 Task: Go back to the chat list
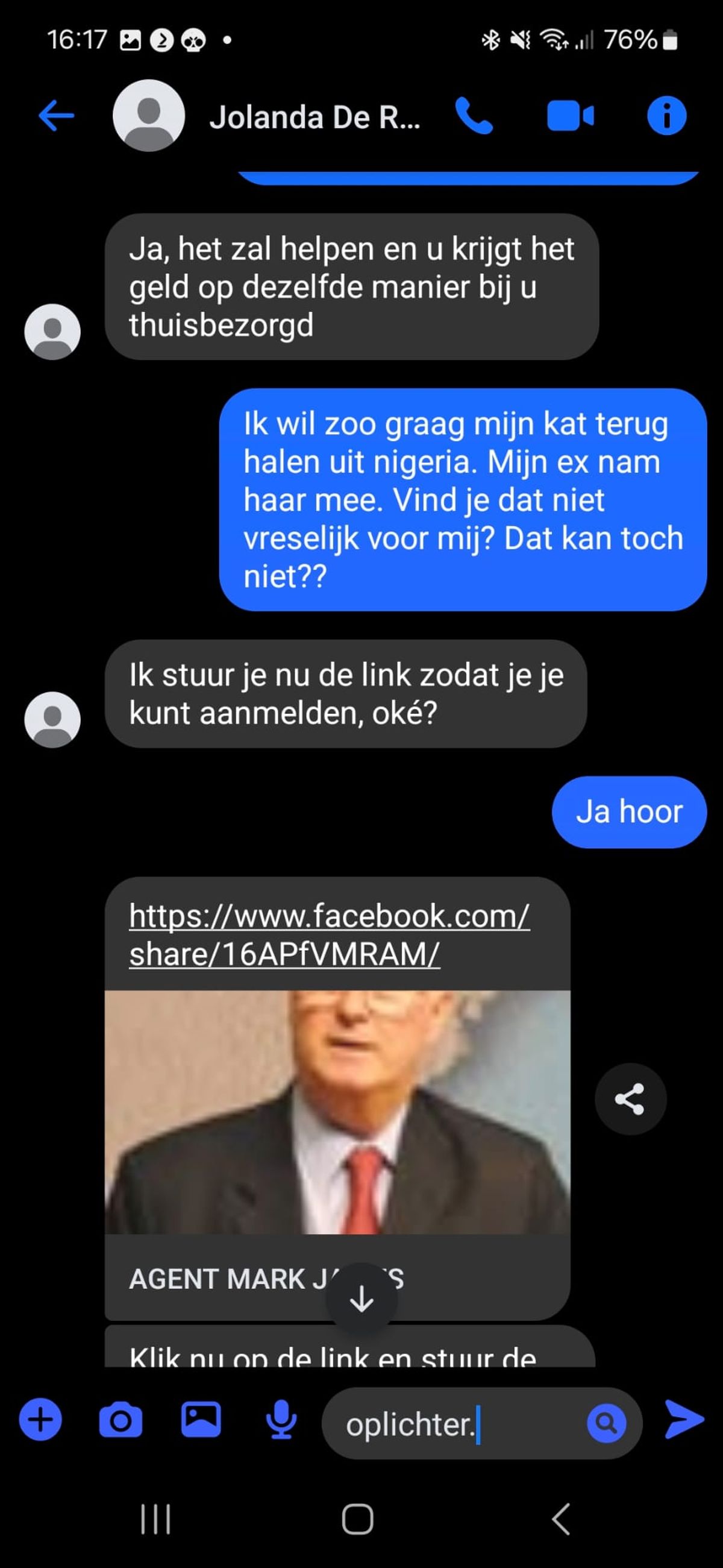coord(56,116)
